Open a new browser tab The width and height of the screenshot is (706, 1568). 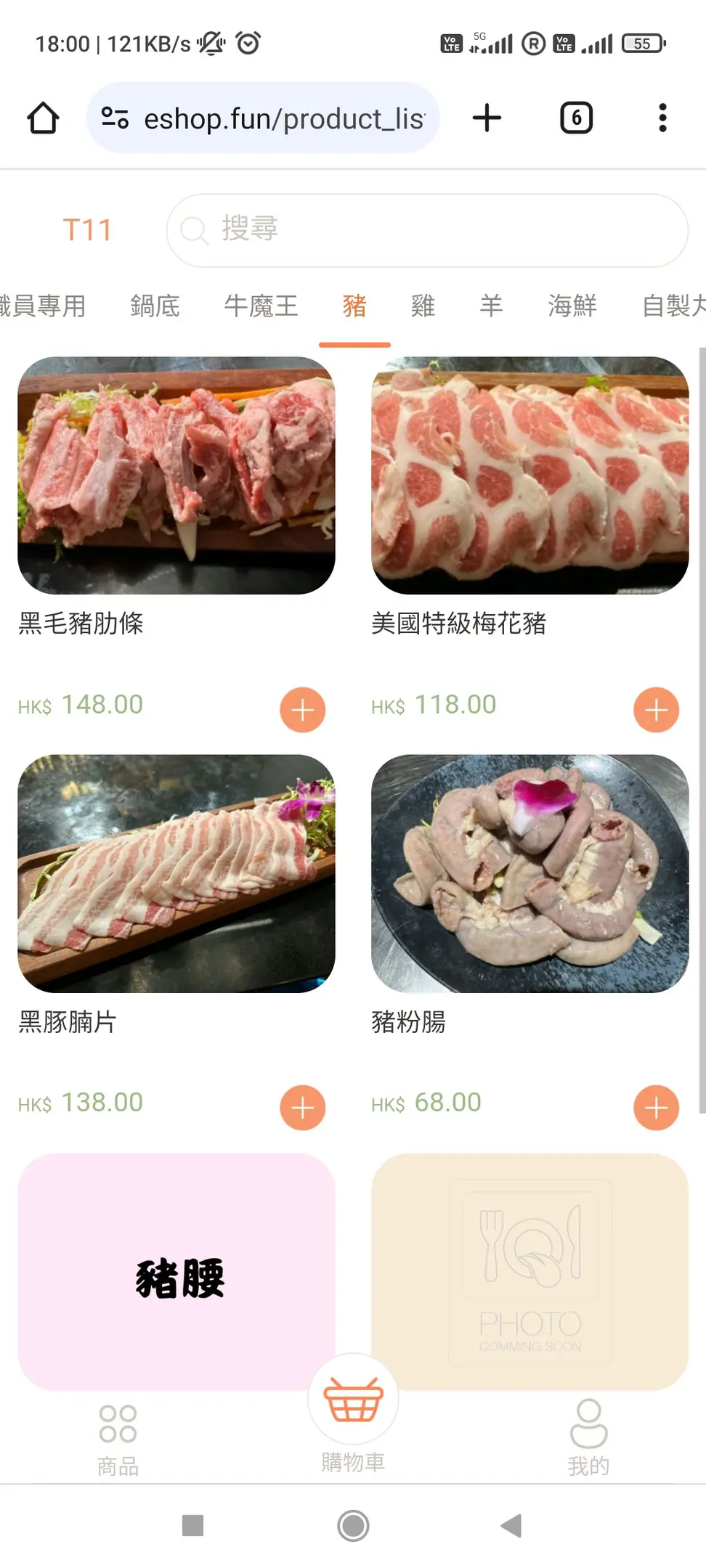pos(487,118)
